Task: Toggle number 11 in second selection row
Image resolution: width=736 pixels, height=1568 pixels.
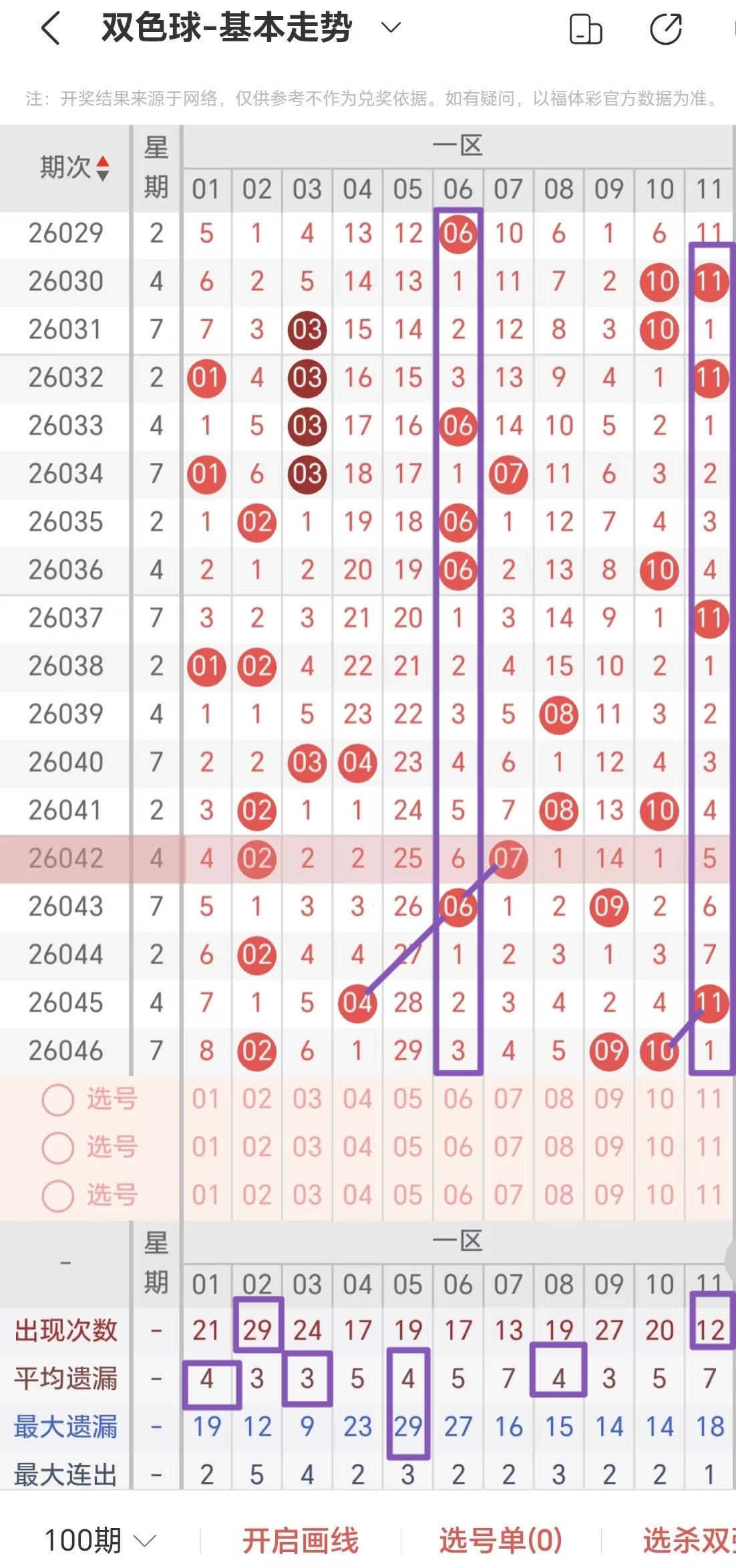Action: [710, 1147]
